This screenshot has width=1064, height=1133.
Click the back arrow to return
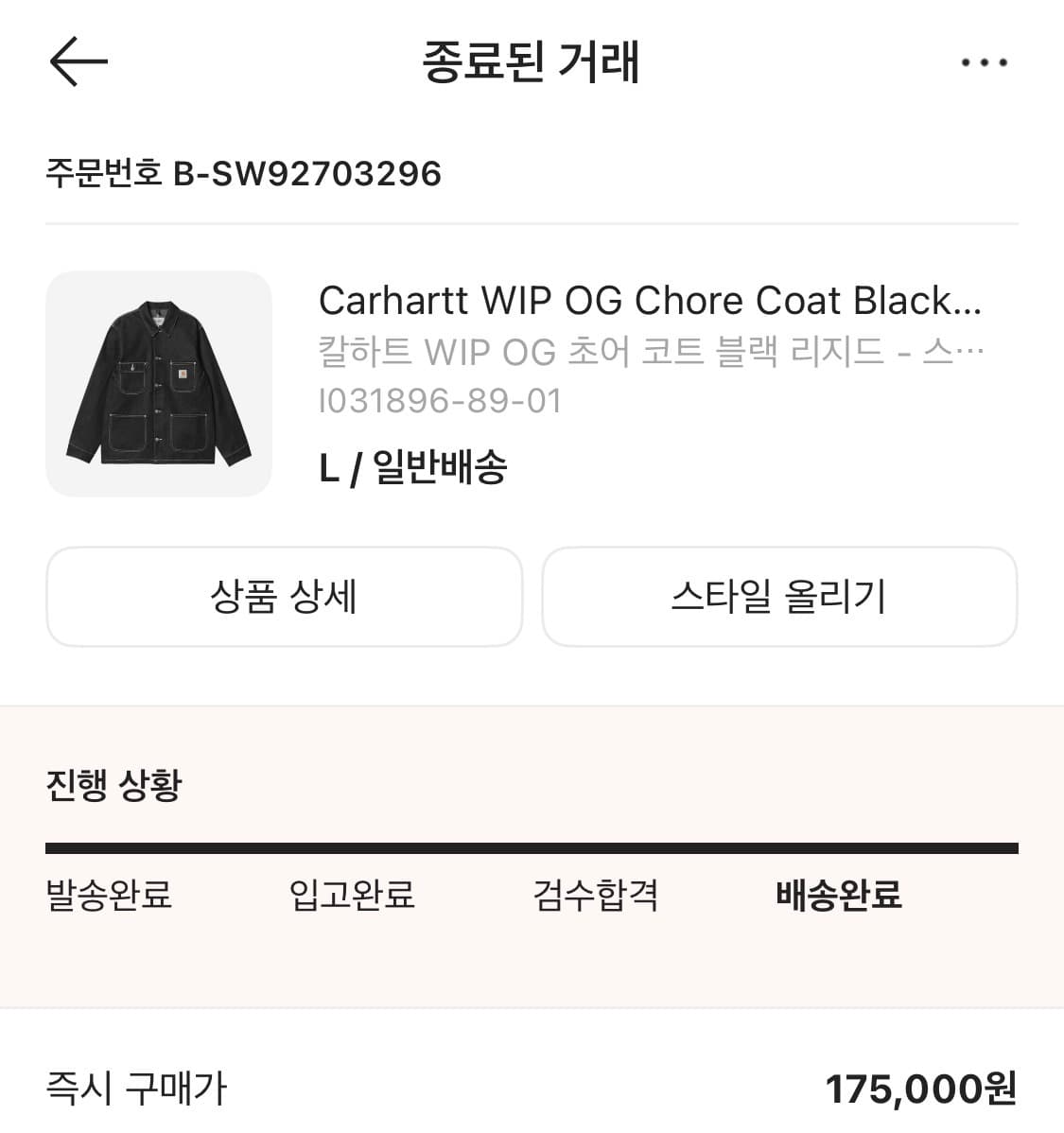[x=77, y=61]
